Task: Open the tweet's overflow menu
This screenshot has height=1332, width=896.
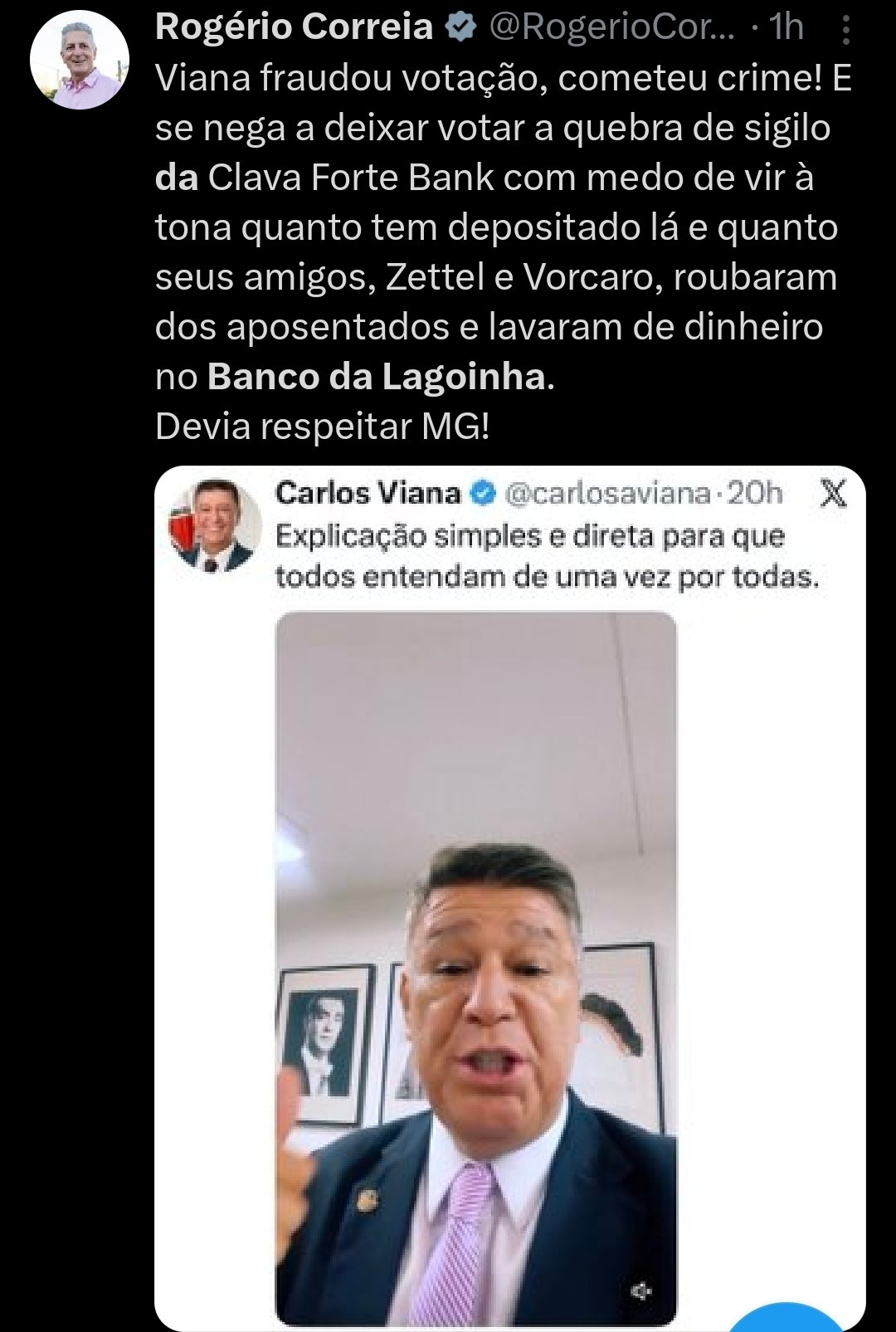Action: coord(845,31)
